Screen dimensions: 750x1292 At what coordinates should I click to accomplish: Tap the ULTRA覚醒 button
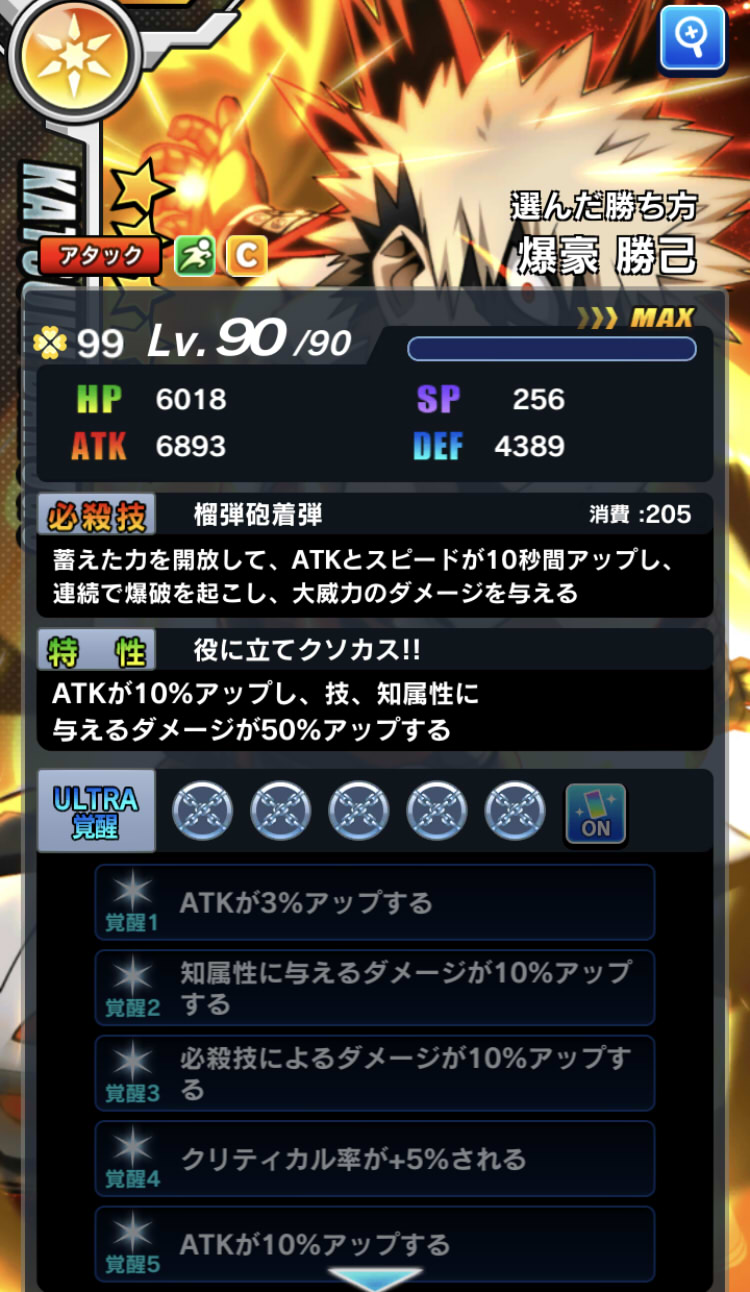95,811
